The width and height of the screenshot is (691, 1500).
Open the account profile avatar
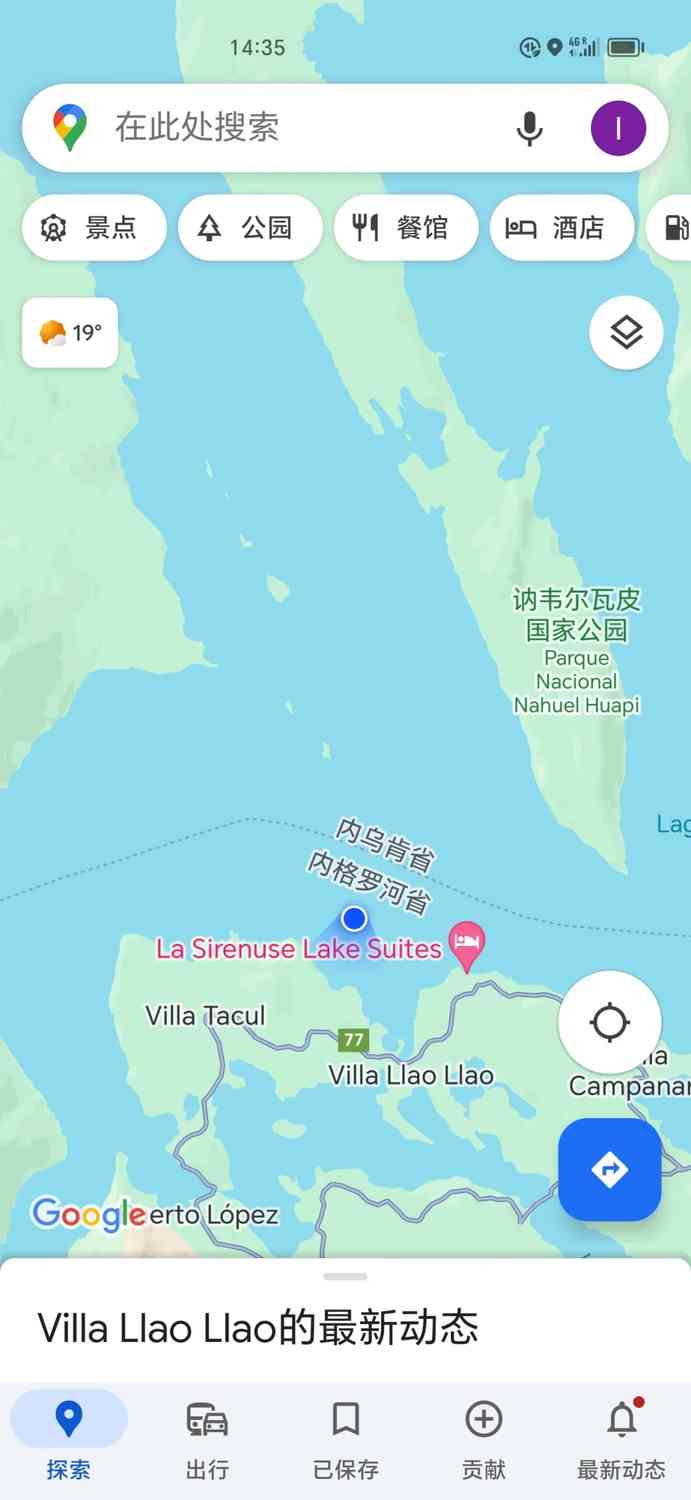click(618, 128)
